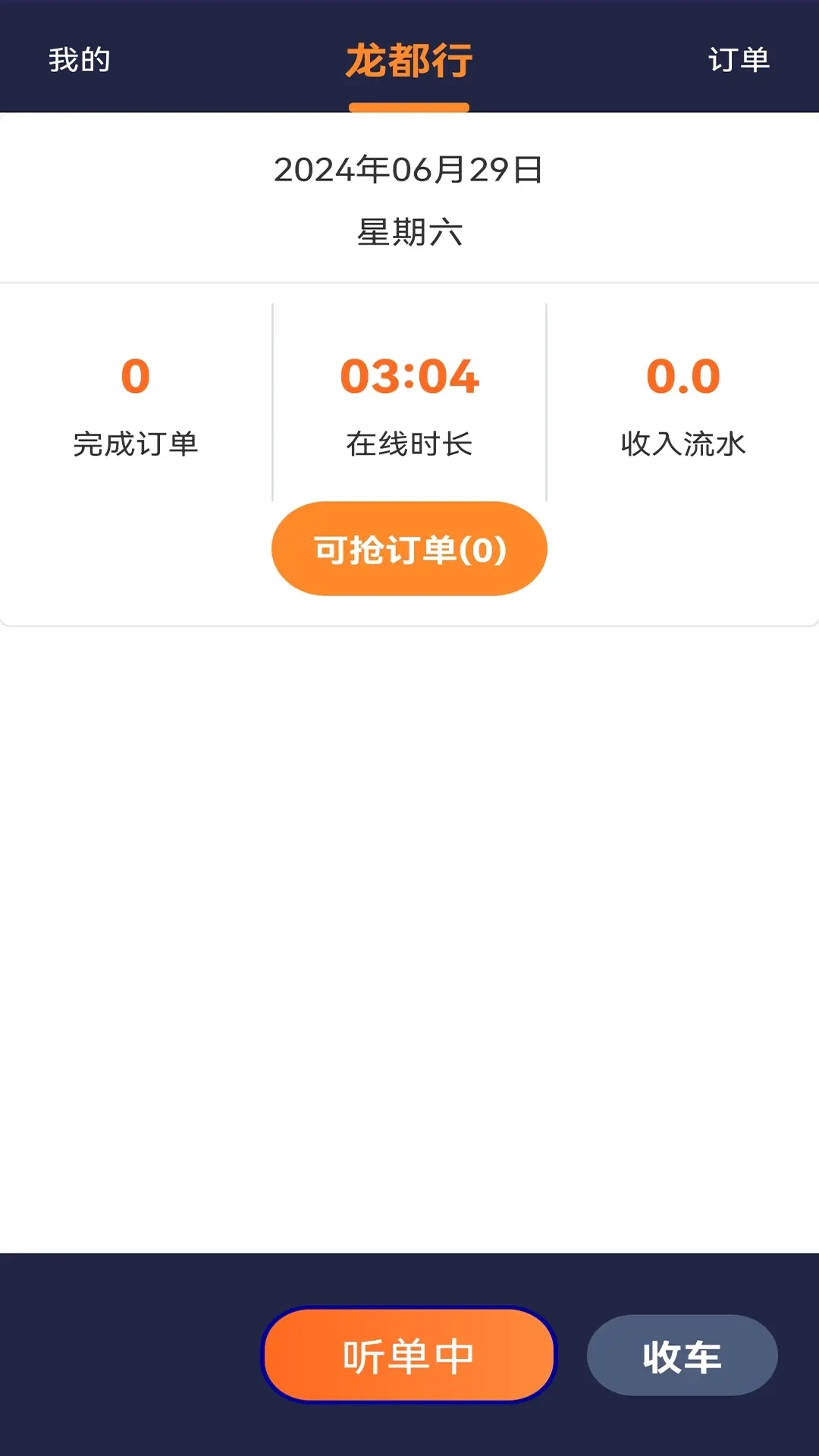Viewport: 819px width, 1456px height.
Task: Switch to the 订单 orders page
Action: pyautogui.click(x=739, y=61)
